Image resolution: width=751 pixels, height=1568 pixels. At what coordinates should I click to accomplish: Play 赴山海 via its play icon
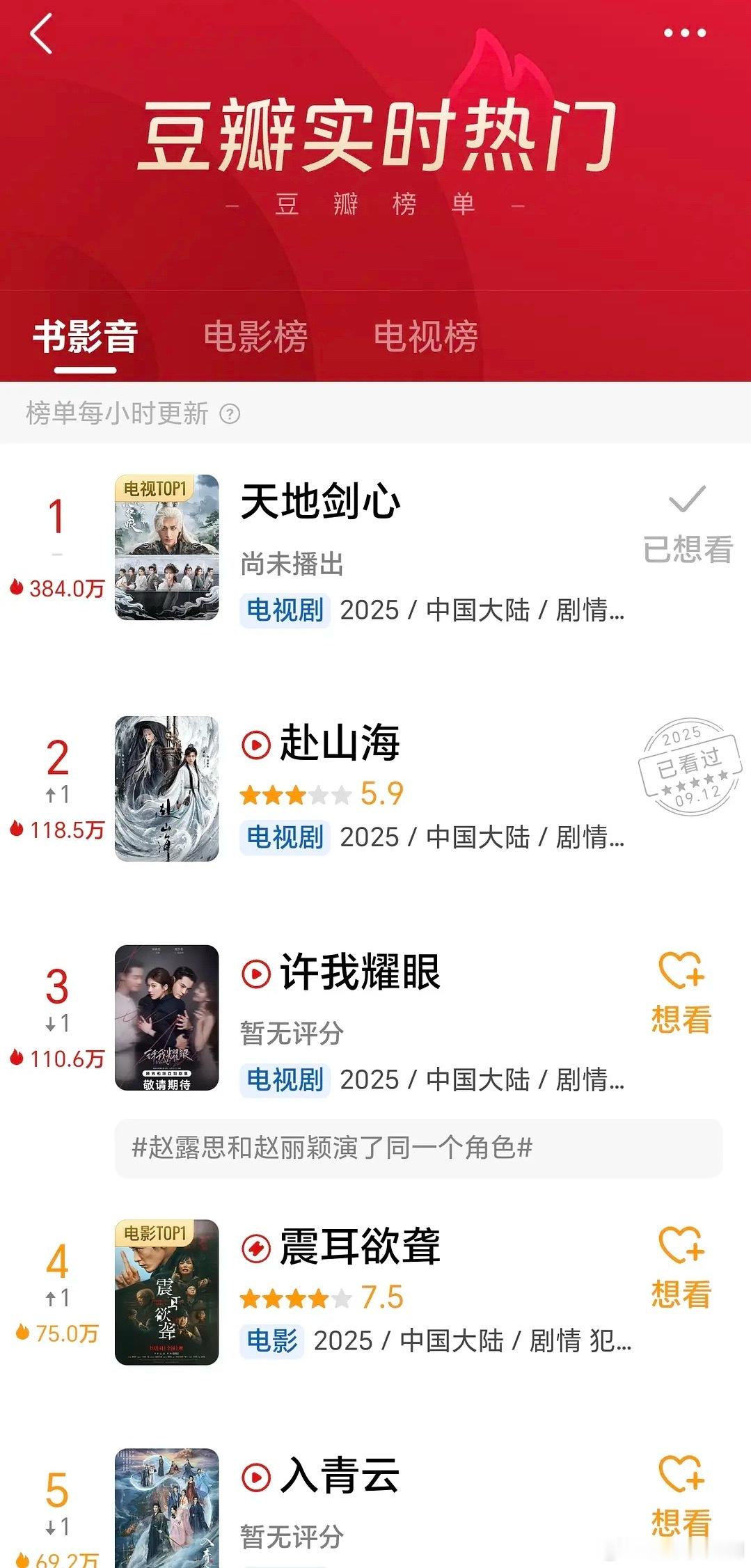tap(255, 745)
